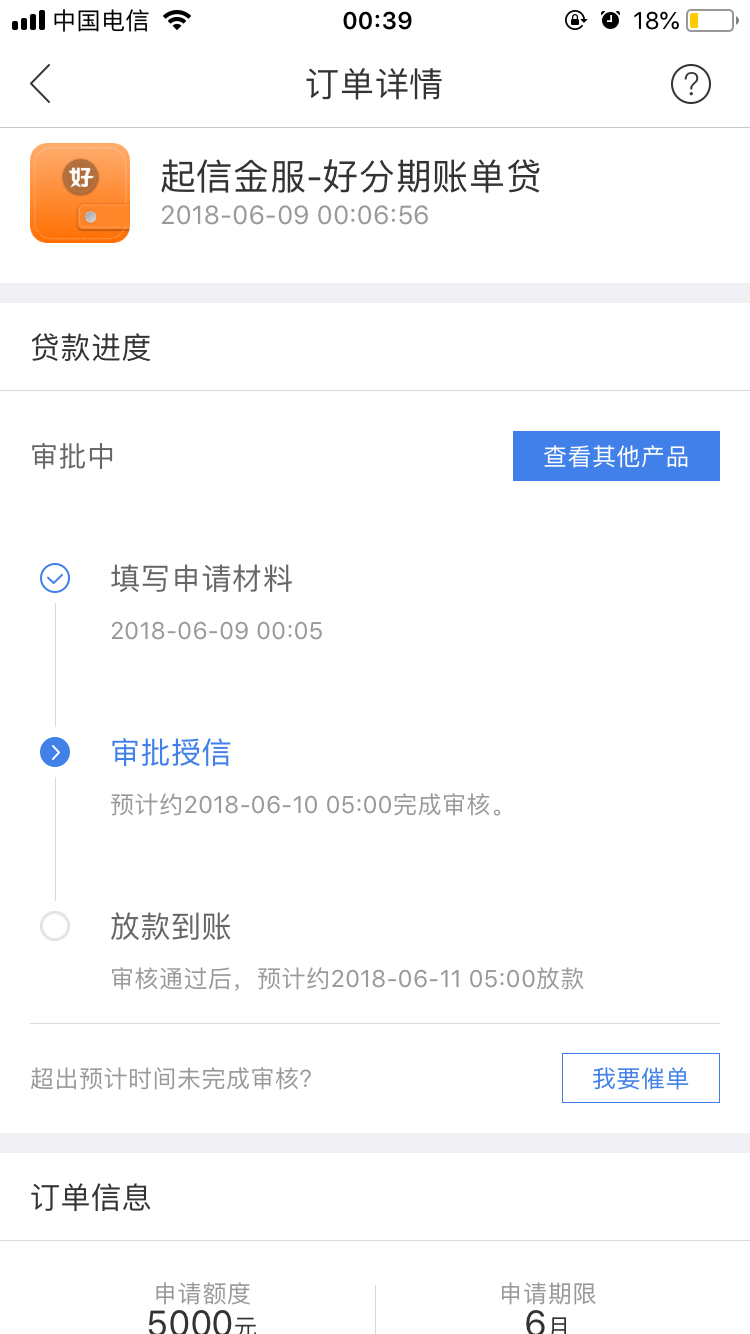
Task: Open the help question mark icon
Action: point(690,84)
